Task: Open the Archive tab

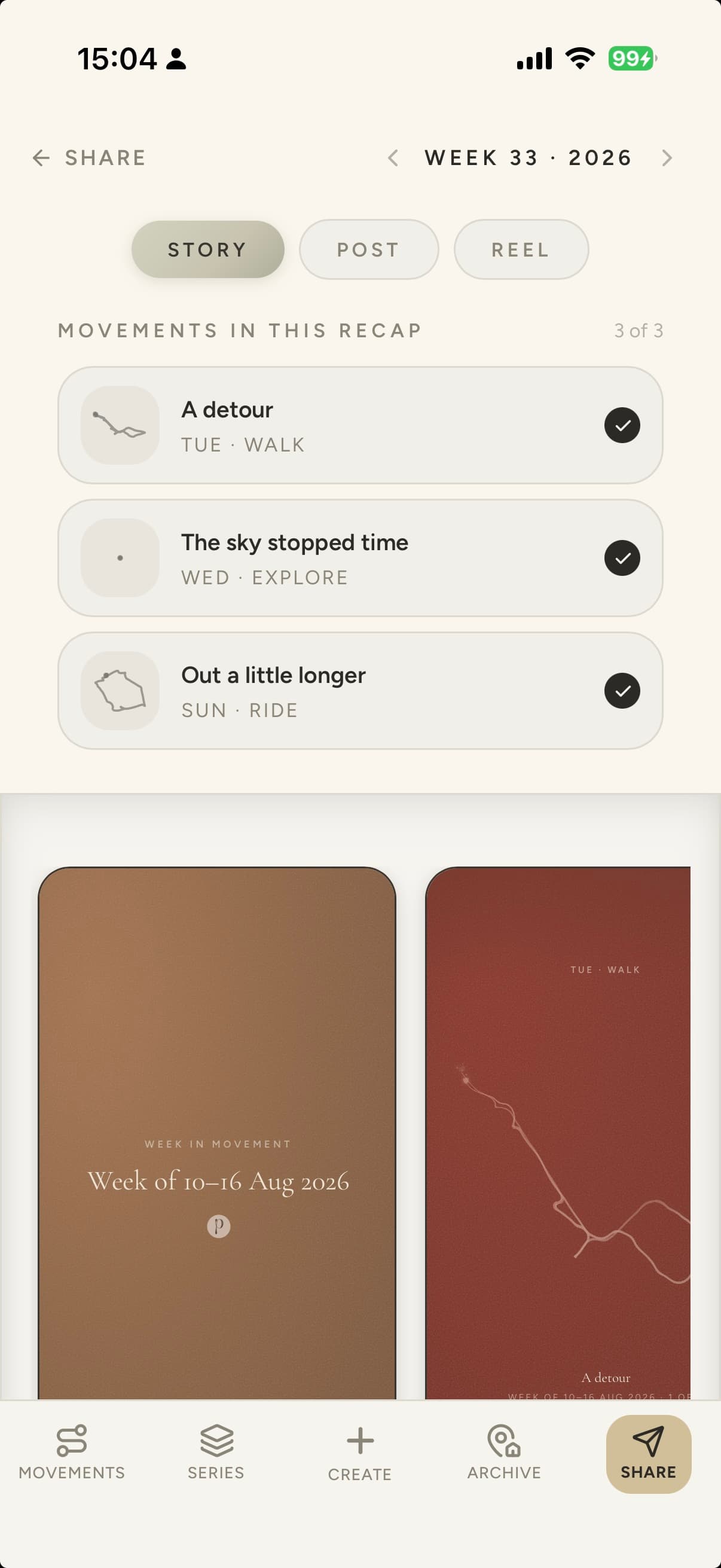Action: tap(505, 1454)
